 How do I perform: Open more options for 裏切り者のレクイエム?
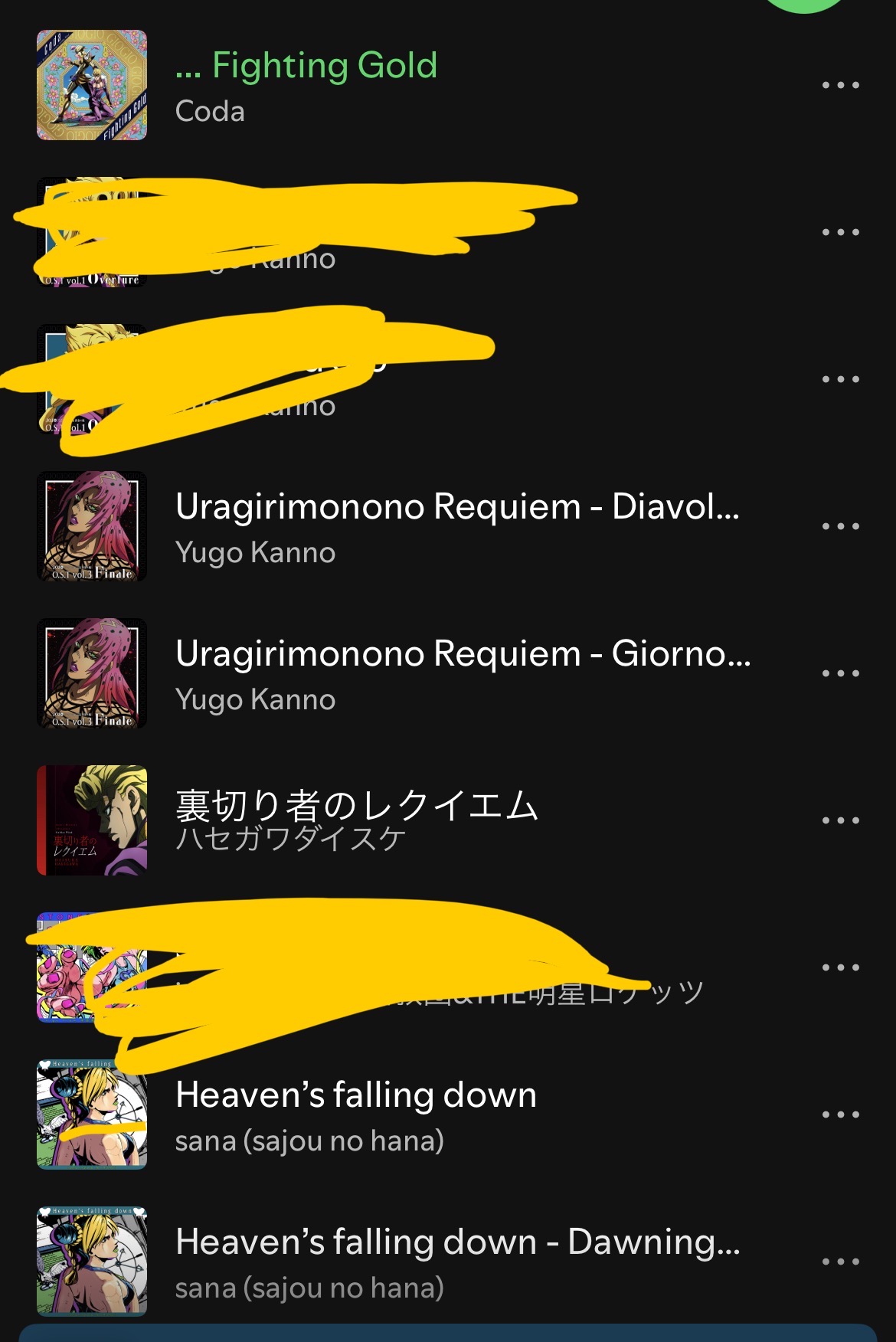click(x=840, y=820)
